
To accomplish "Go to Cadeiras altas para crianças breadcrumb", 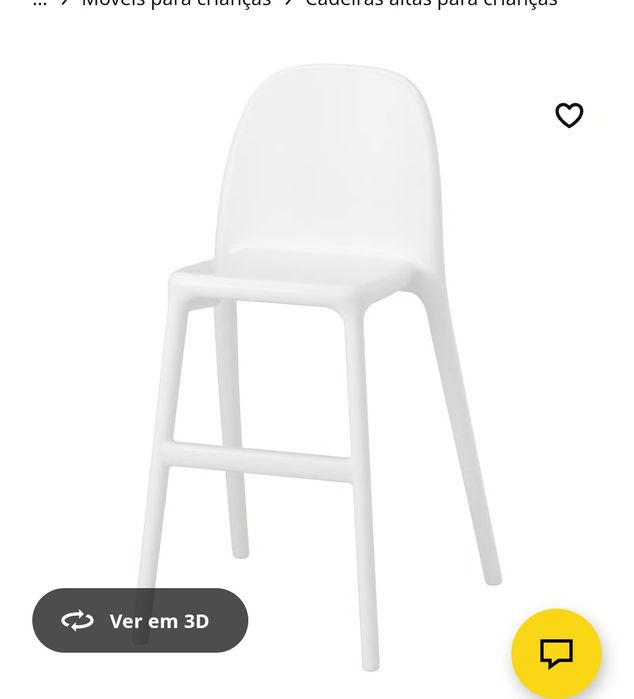I will 431,3.
